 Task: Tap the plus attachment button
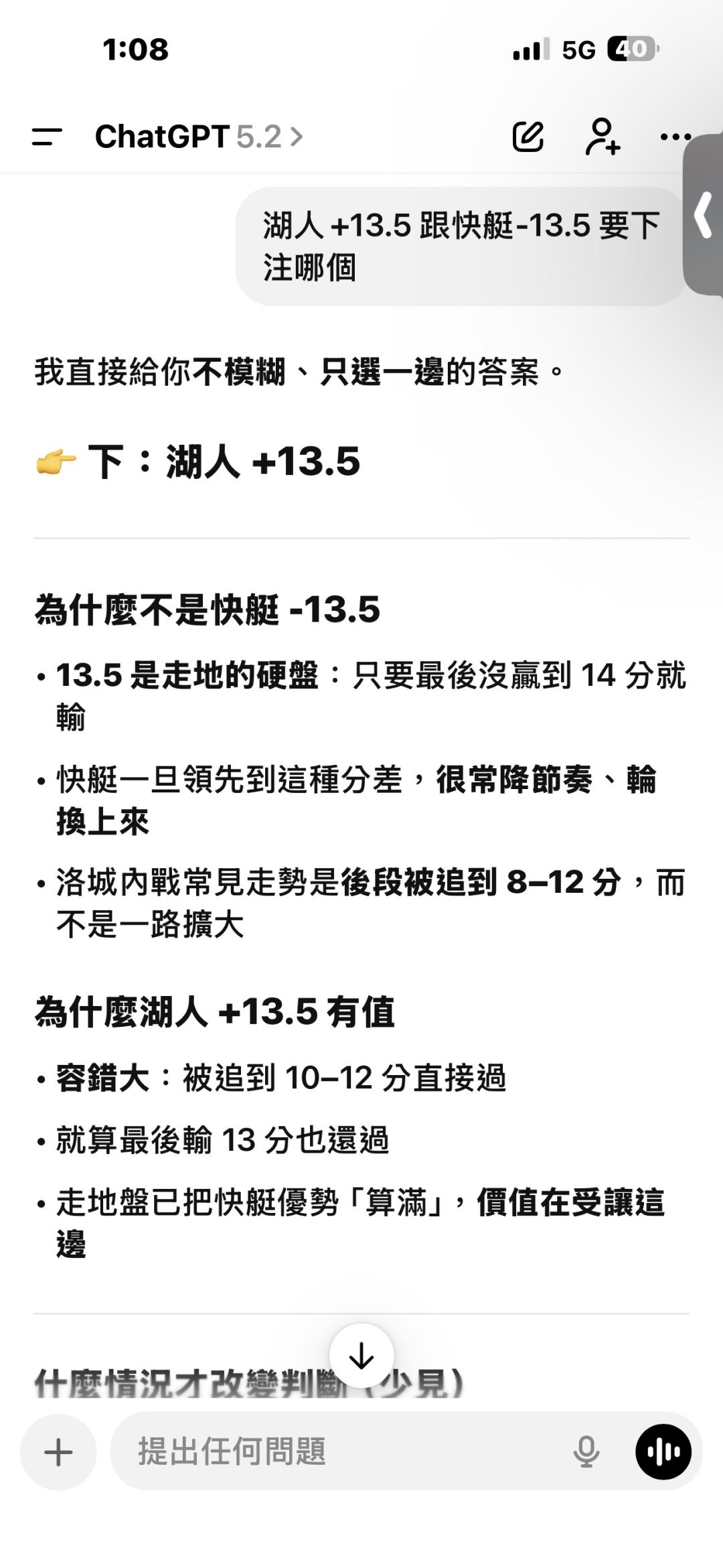click(59, 1452)
